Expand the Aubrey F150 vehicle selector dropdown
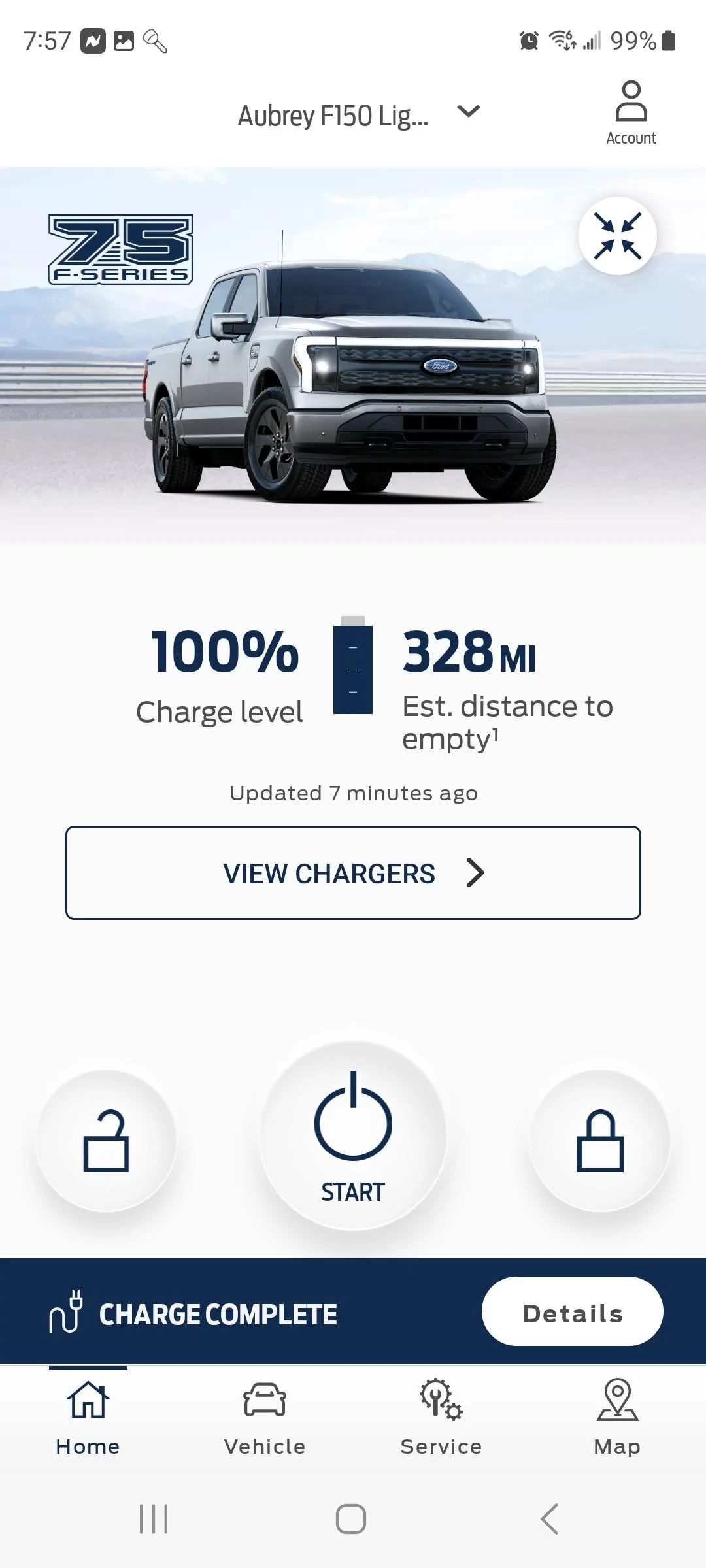The width and height of the screenshot is (706, 1568). [468, 112]
